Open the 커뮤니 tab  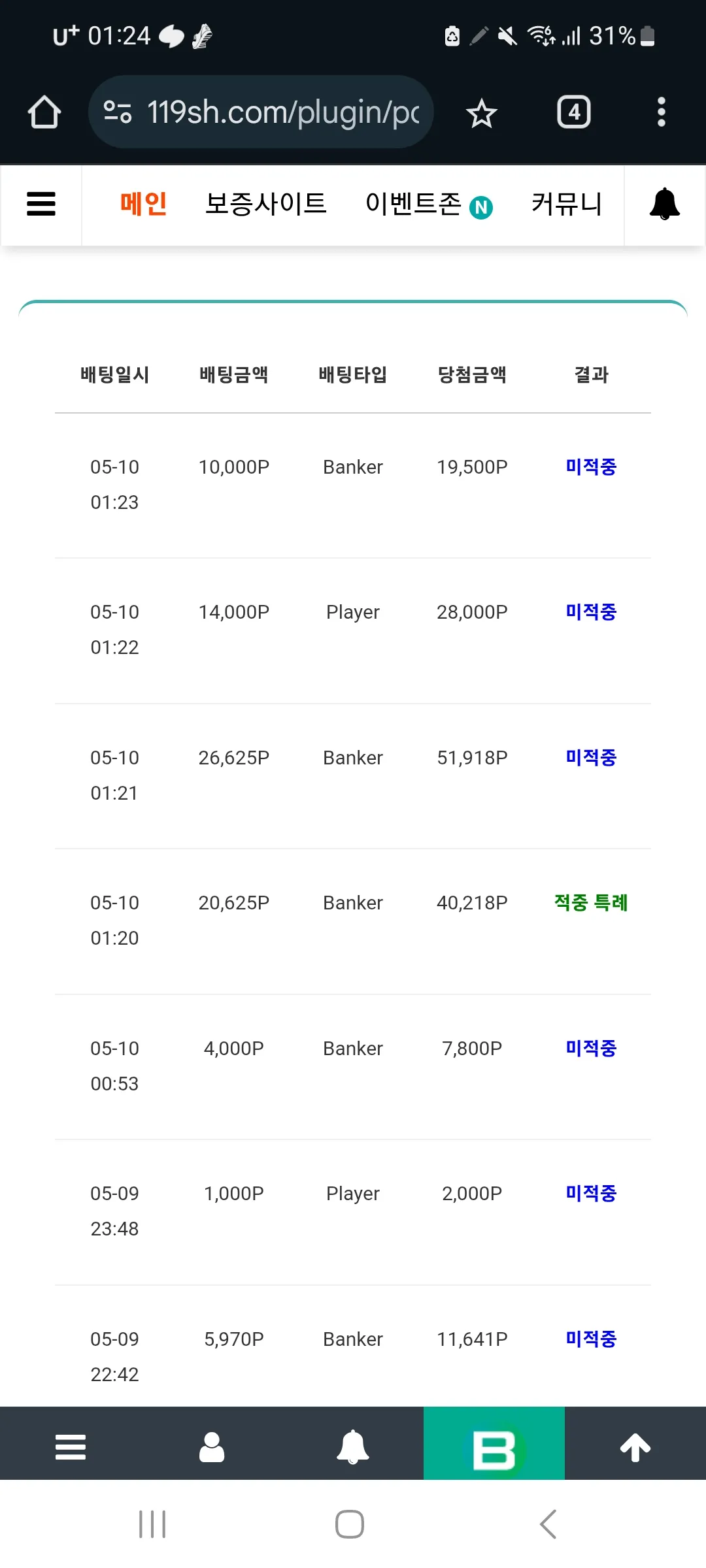click(566, 204)
